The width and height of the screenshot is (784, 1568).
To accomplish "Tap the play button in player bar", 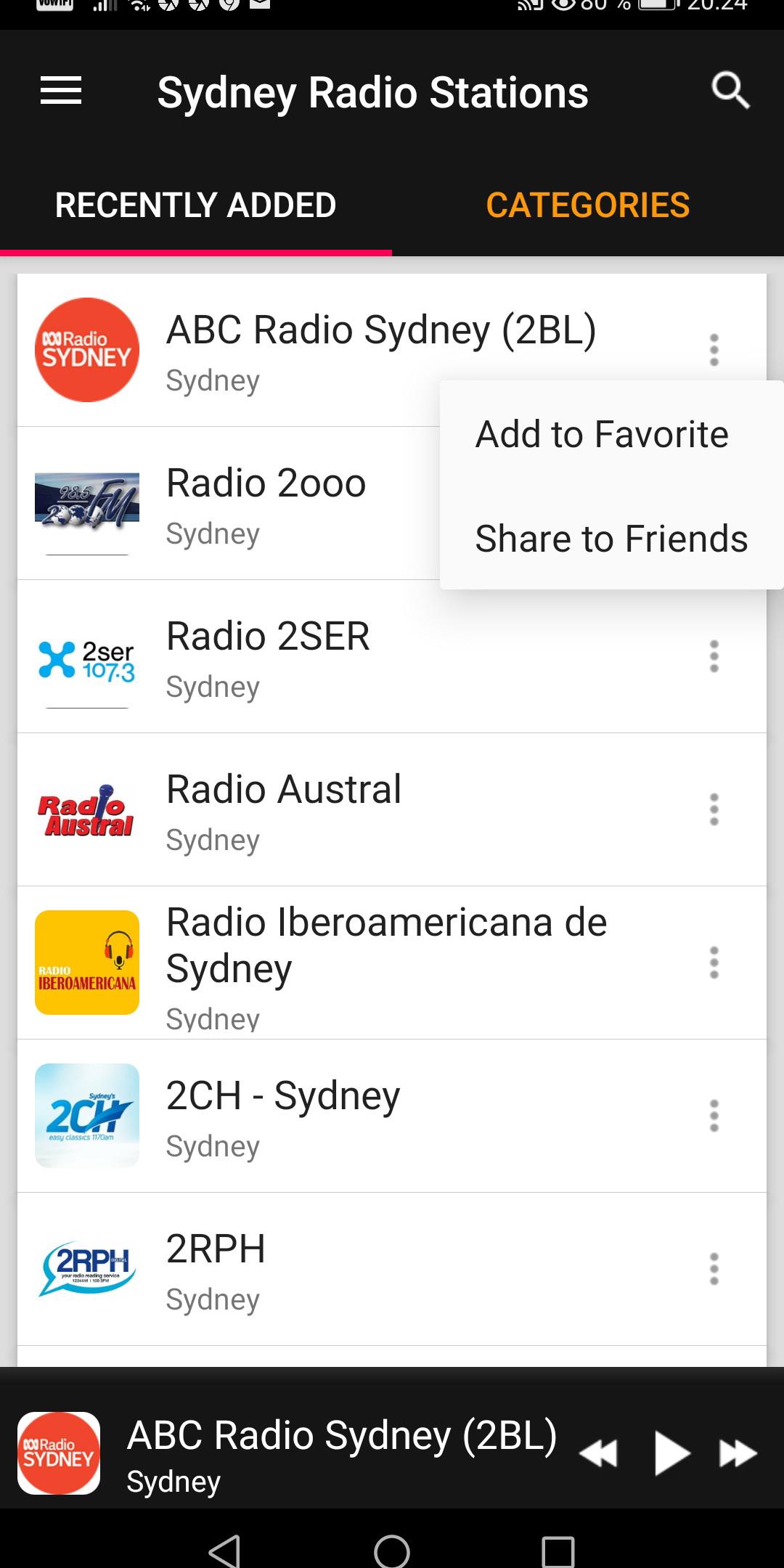I will [671, 1453].
